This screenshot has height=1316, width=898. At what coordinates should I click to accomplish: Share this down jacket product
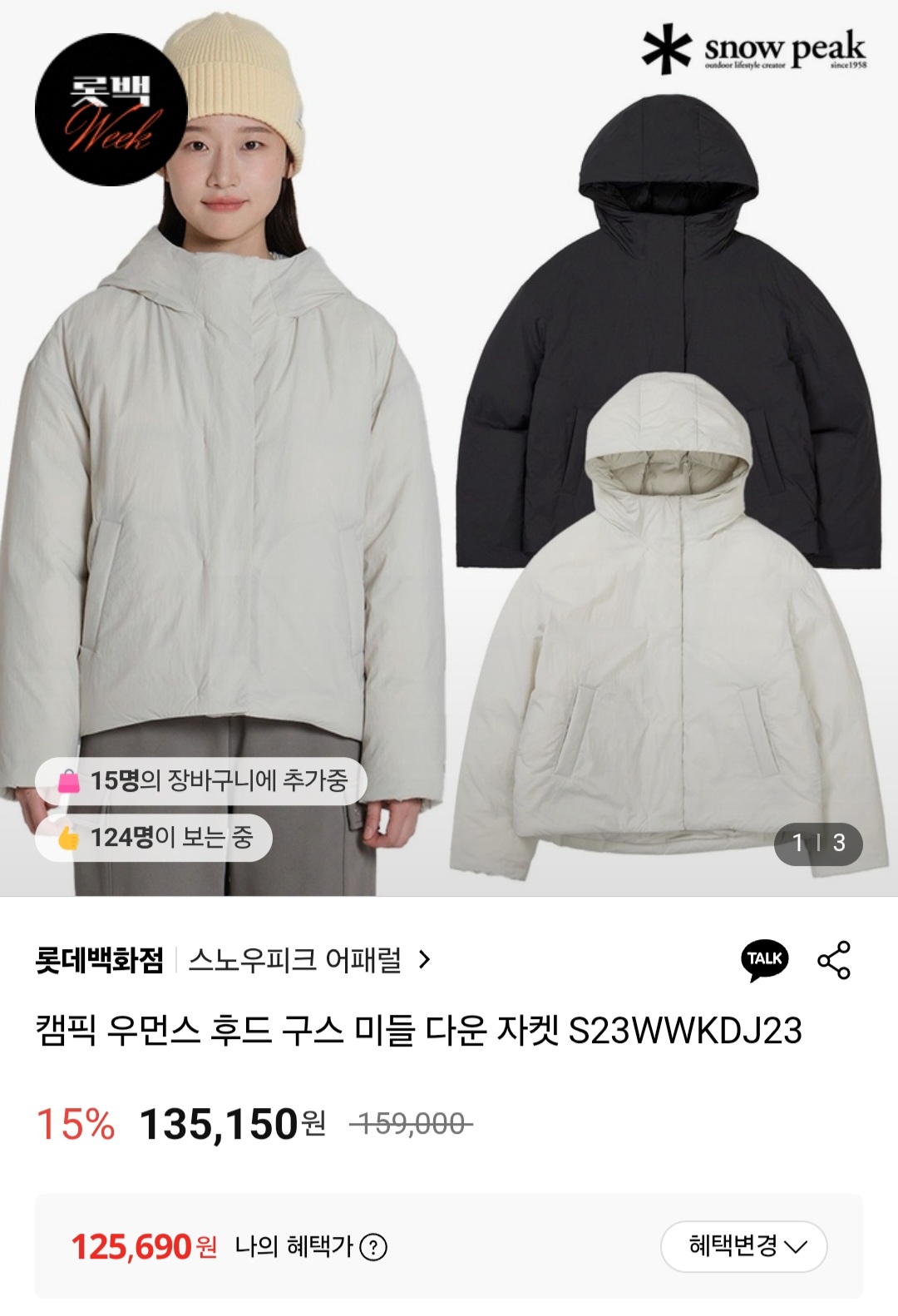point(834,960)
